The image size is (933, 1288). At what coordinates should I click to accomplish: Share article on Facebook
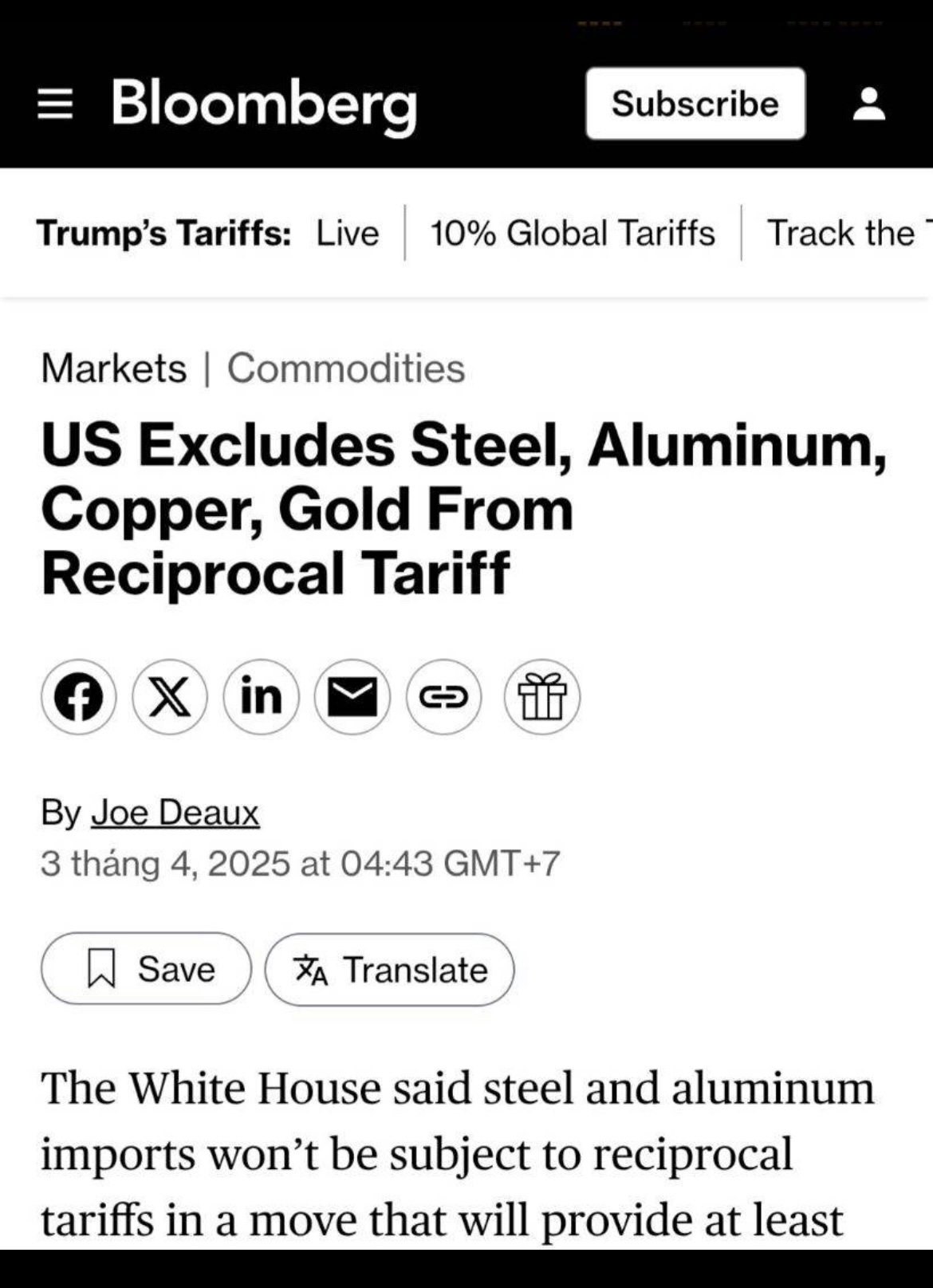[x=78, y=696]
